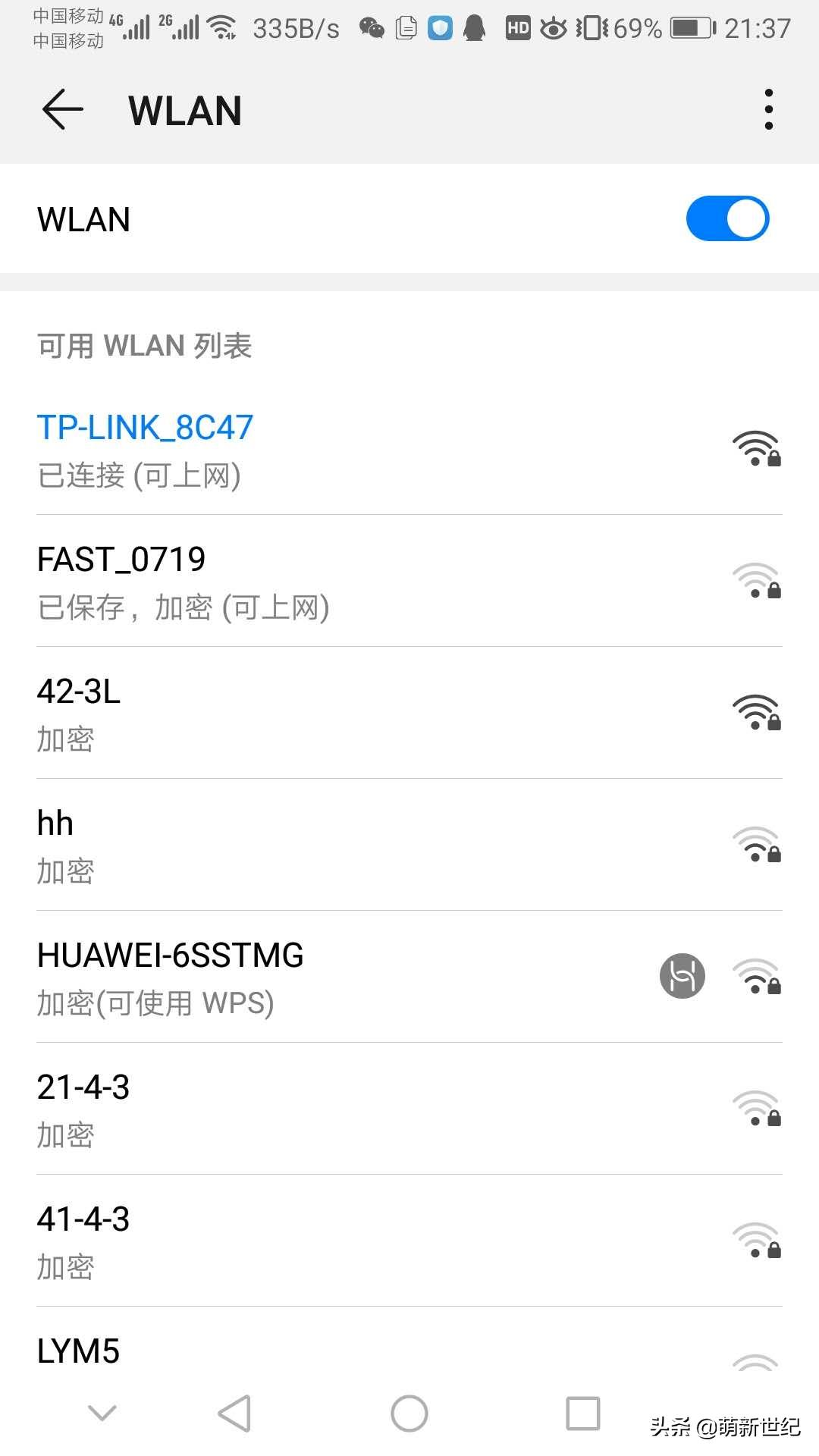The height and width of the screenshot is (1456, 819).
Task: Tap the home circle in the navigation bar
Action: pyautogui.click(x=409, y=1412)
